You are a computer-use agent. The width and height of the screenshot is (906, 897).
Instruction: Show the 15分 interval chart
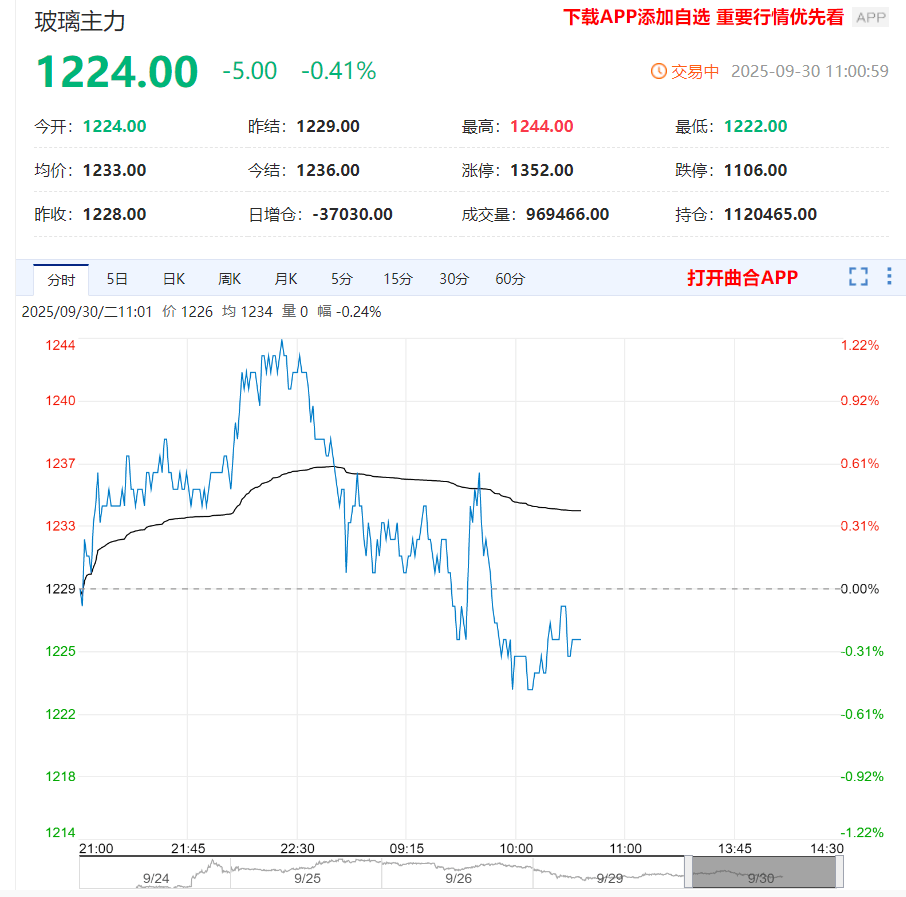[398, 279]
